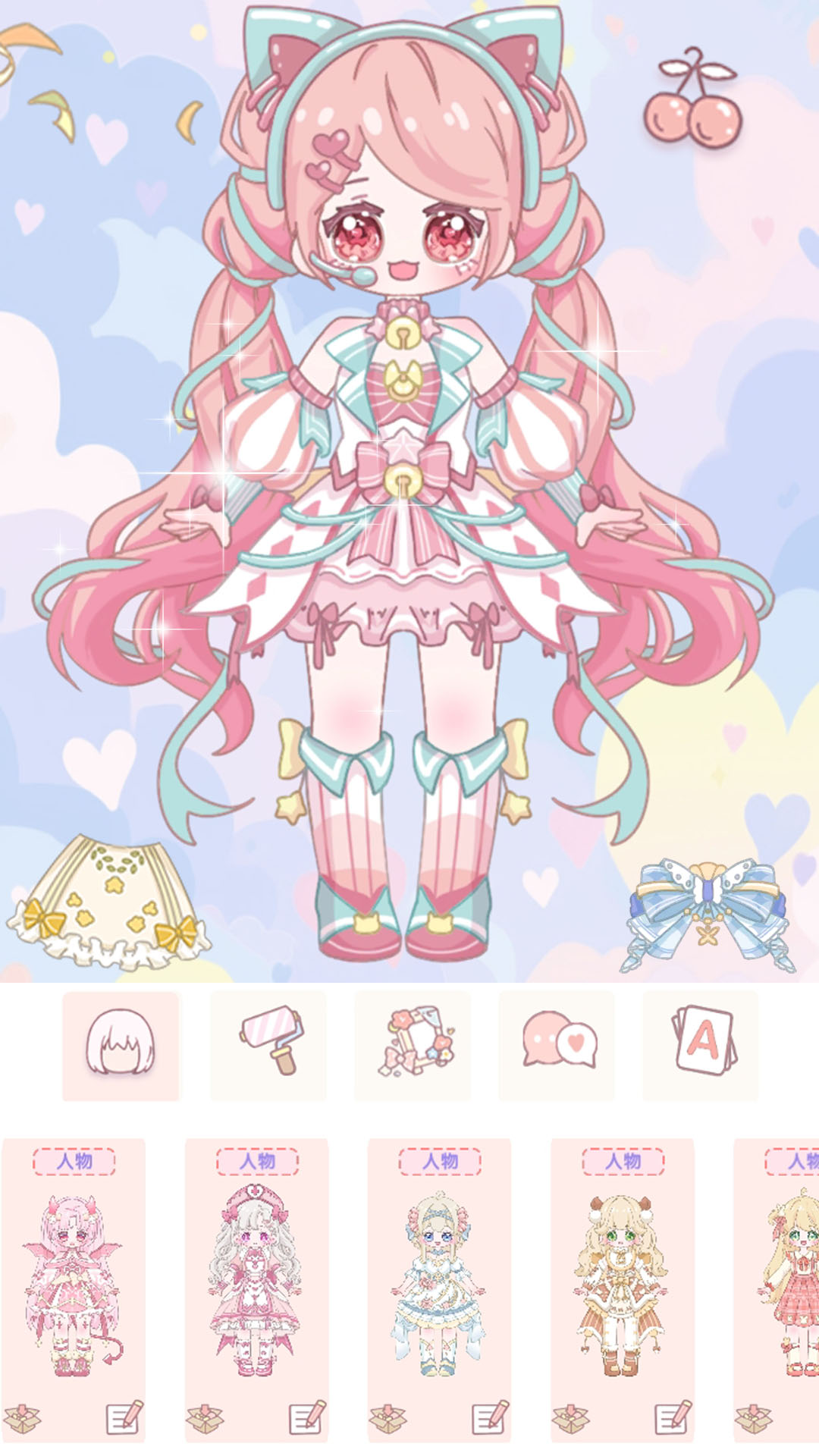This screenshot has height=1456, width=819.
Task: Load the nurse-hat character via box icon
Action: (206, 1417)
